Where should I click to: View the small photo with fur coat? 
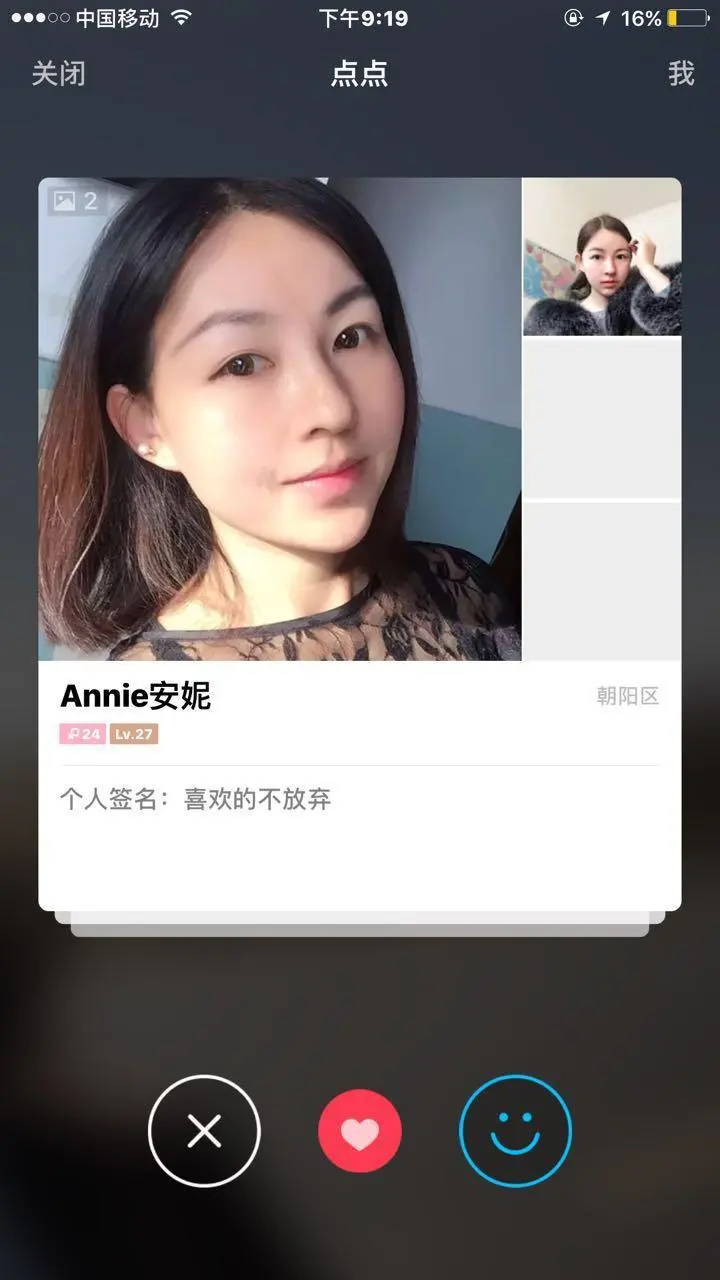[x=602, y=257]
